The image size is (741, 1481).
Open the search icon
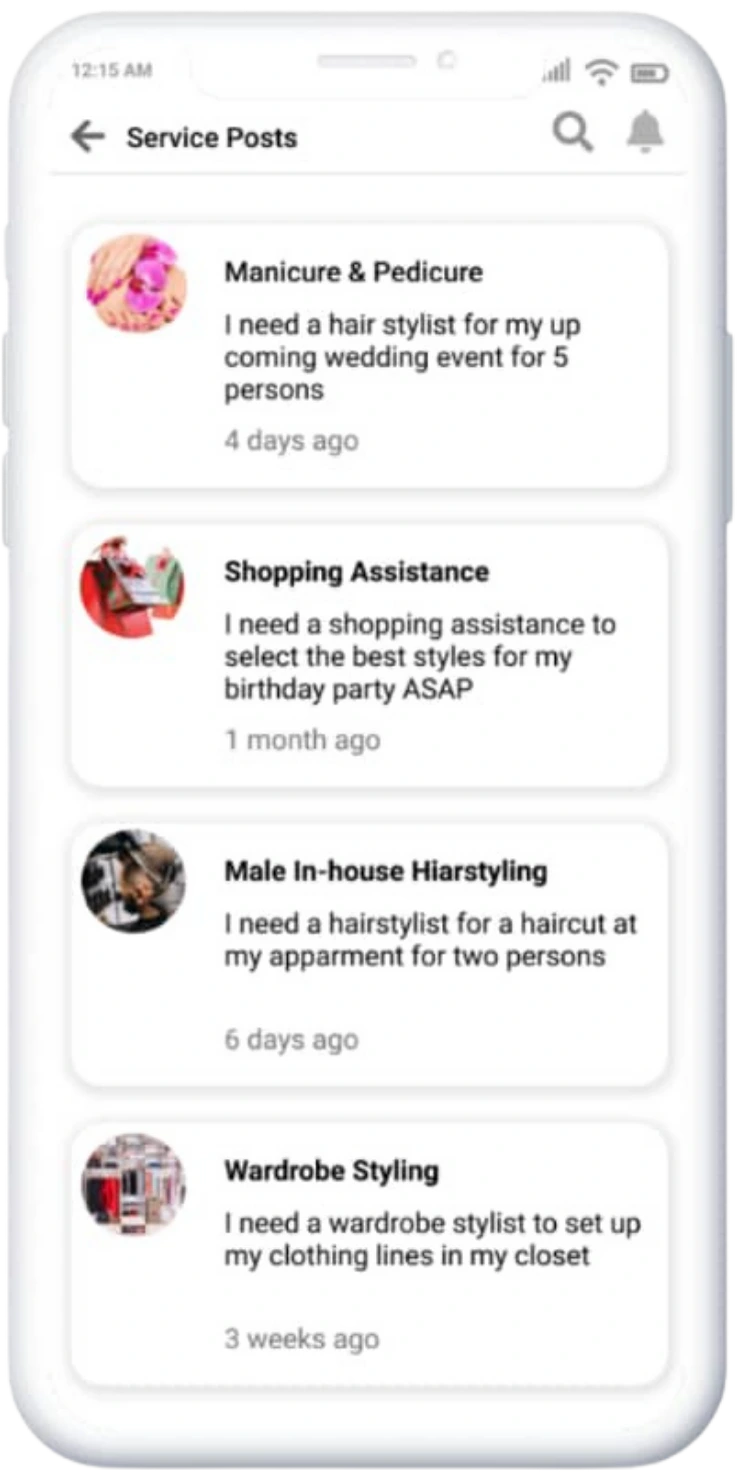[x=572, y=132]
